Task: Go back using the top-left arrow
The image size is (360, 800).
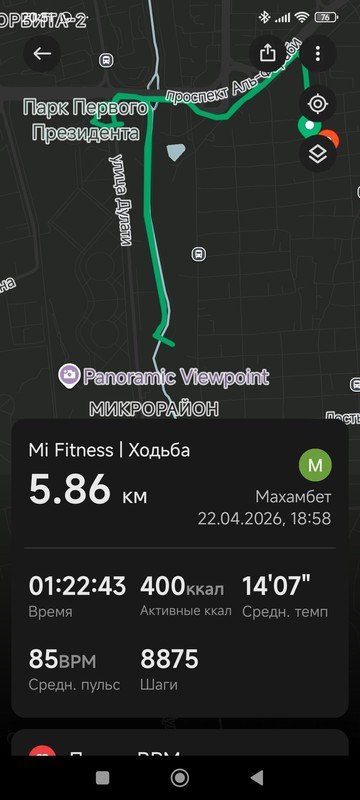Action: click(x=42, y=54)
